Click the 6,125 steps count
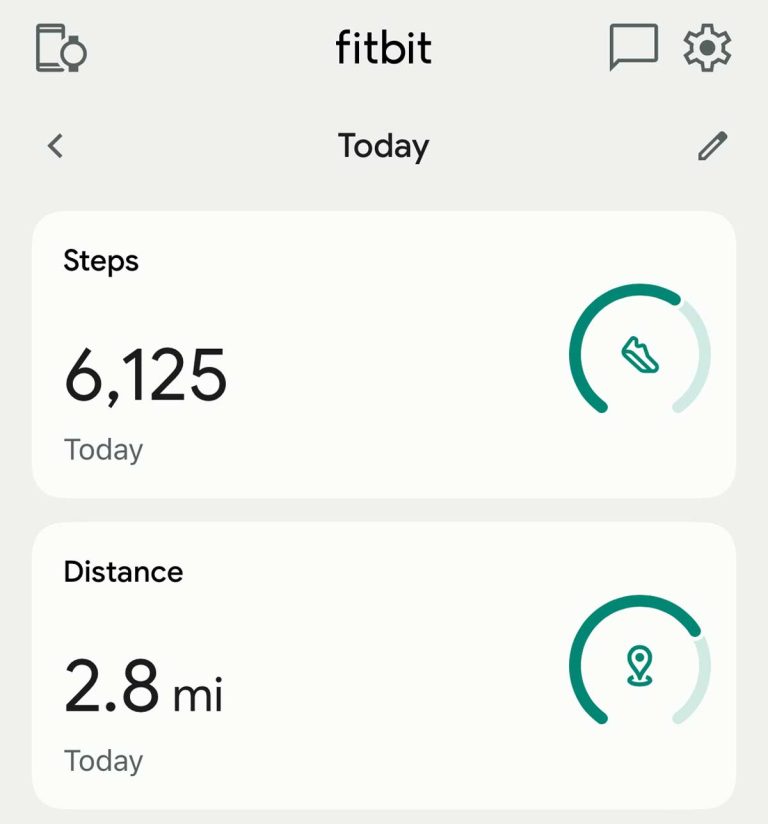Screen dimensions: 768x824 coord(146,374)
